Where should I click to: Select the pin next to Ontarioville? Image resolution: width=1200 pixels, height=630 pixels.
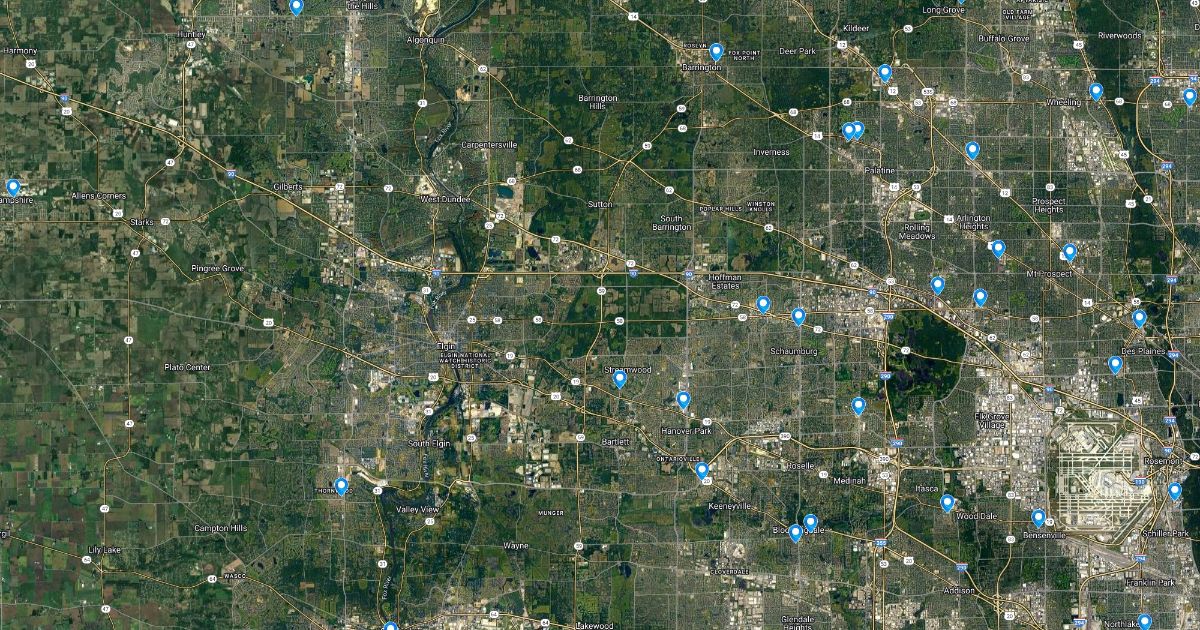(x=702, y=470)
